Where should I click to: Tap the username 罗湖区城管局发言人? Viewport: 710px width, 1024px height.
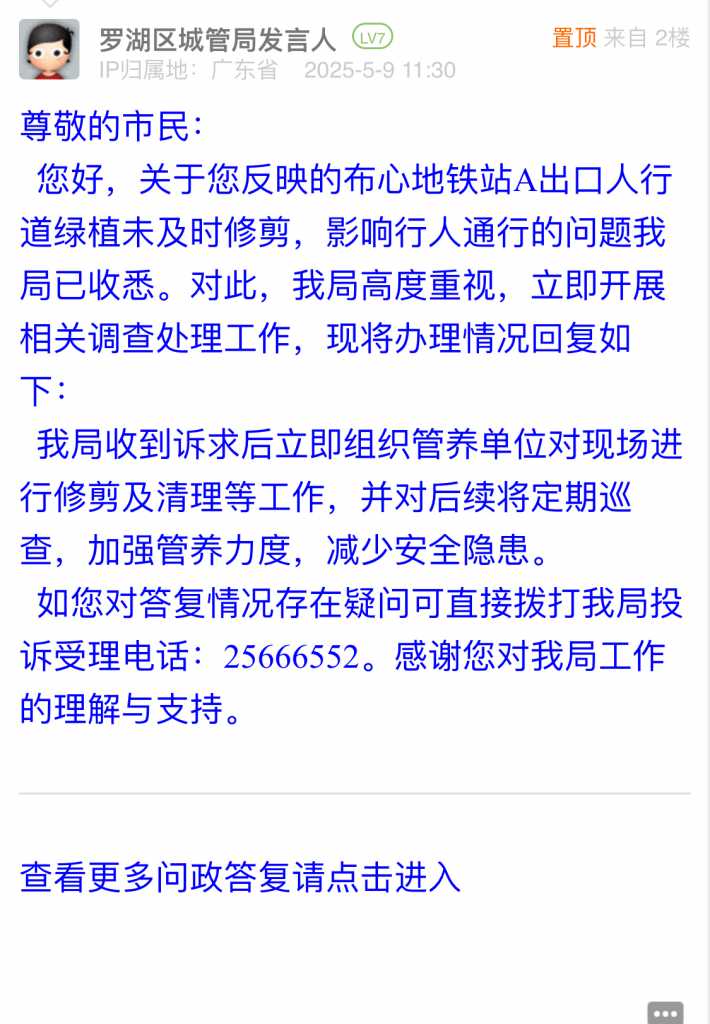click(x=218, y=39)
